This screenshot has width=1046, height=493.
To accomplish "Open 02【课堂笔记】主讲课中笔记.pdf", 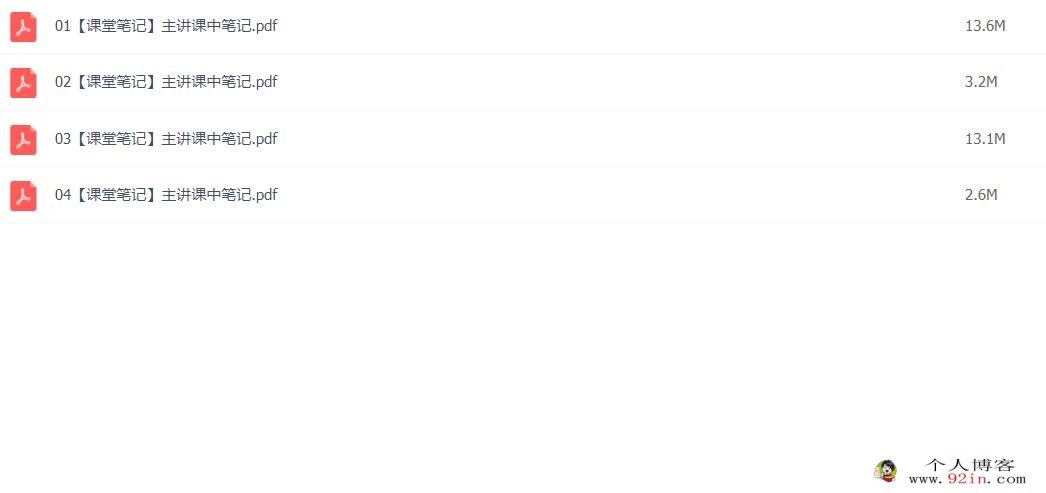I will pyautogui.click(x=166, y=82).
